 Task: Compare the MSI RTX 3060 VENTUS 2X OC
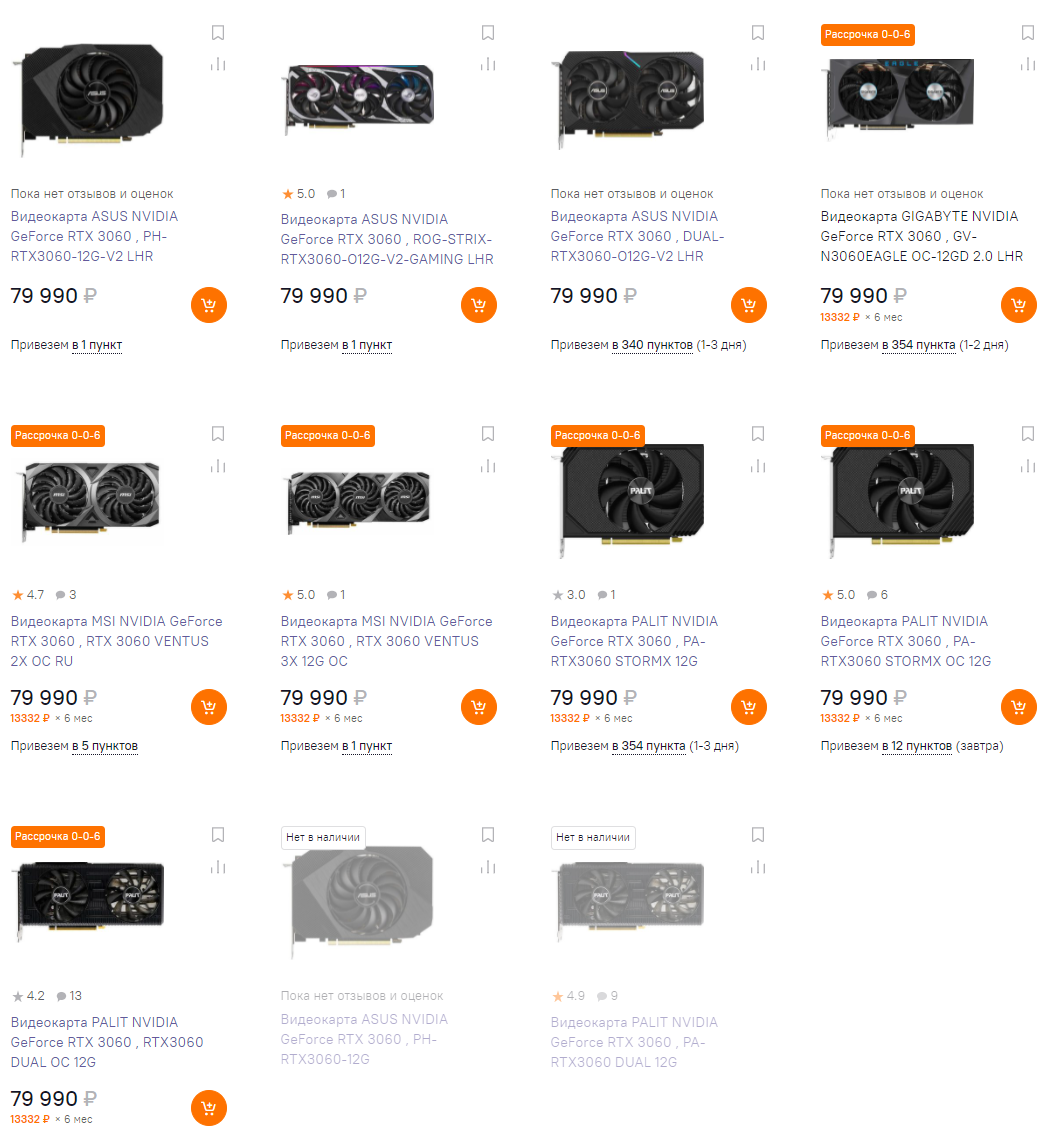point(218,466)
